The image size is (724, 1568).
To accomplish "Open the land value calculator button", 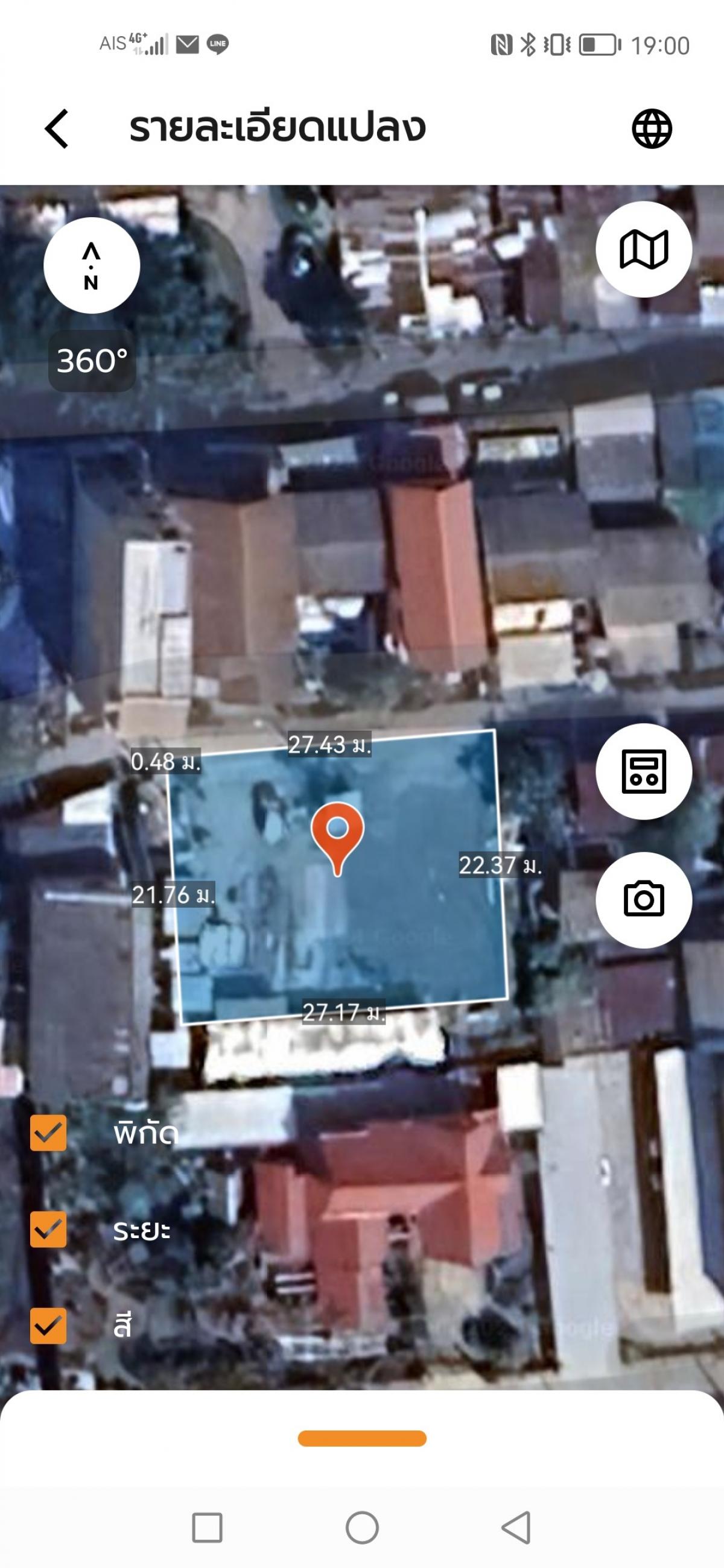I will (x=644, y=771).
